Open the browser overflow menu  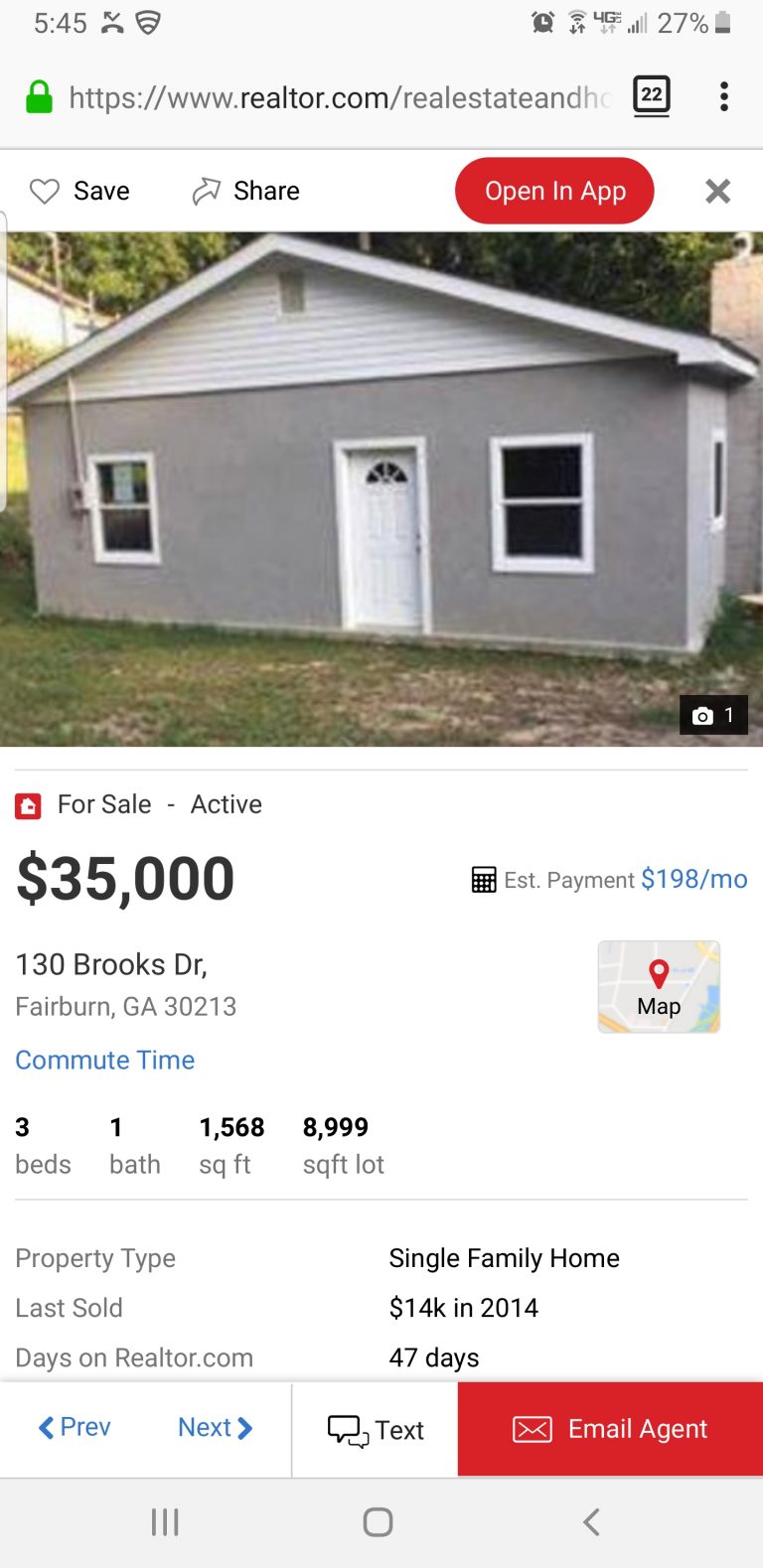[724, 96]
